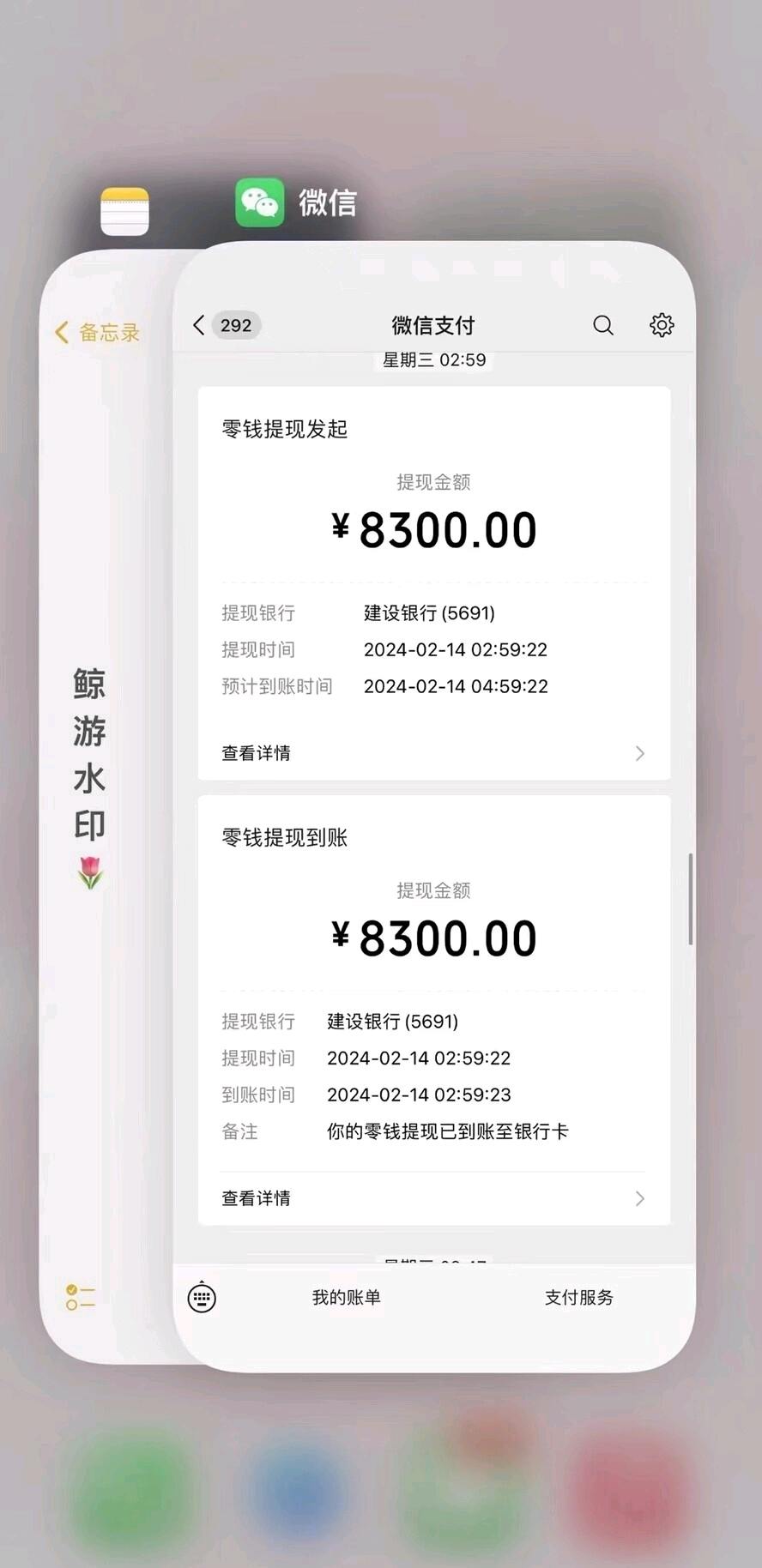The height and width of the screenshot is (1568, 762).
Task: Open the WeChat Pay settings gear
Action: (662, 325)
